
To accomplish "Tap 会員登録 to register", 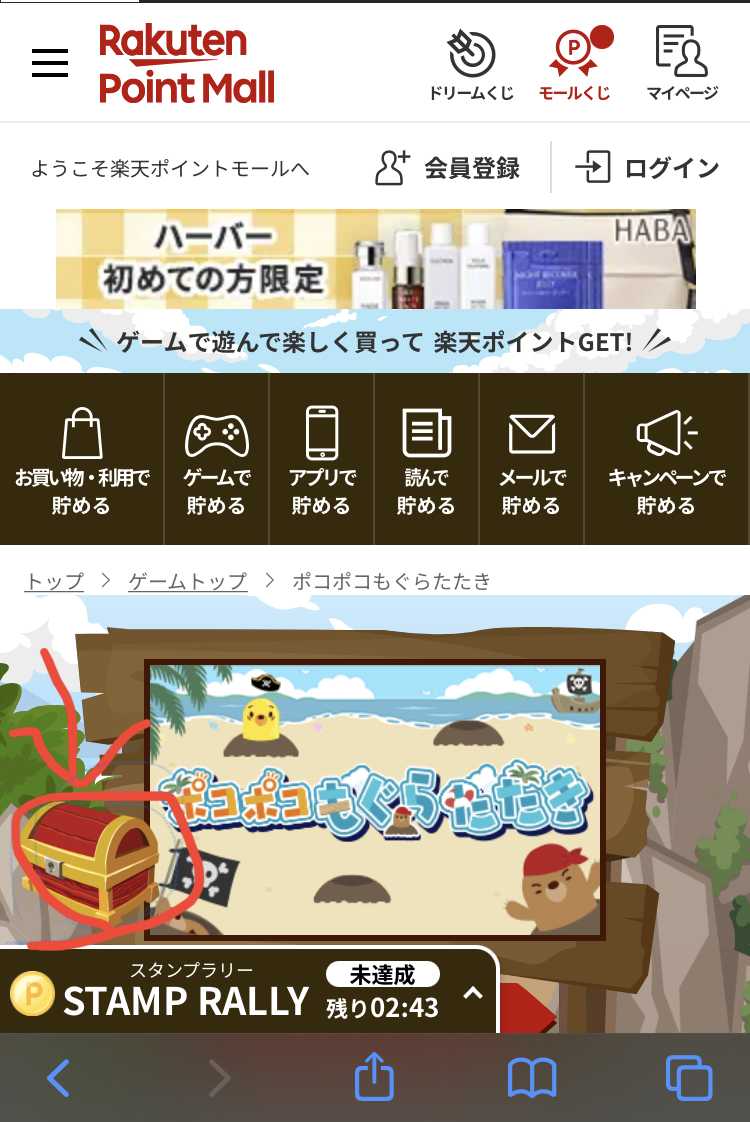I will click(x=447, y=168).
